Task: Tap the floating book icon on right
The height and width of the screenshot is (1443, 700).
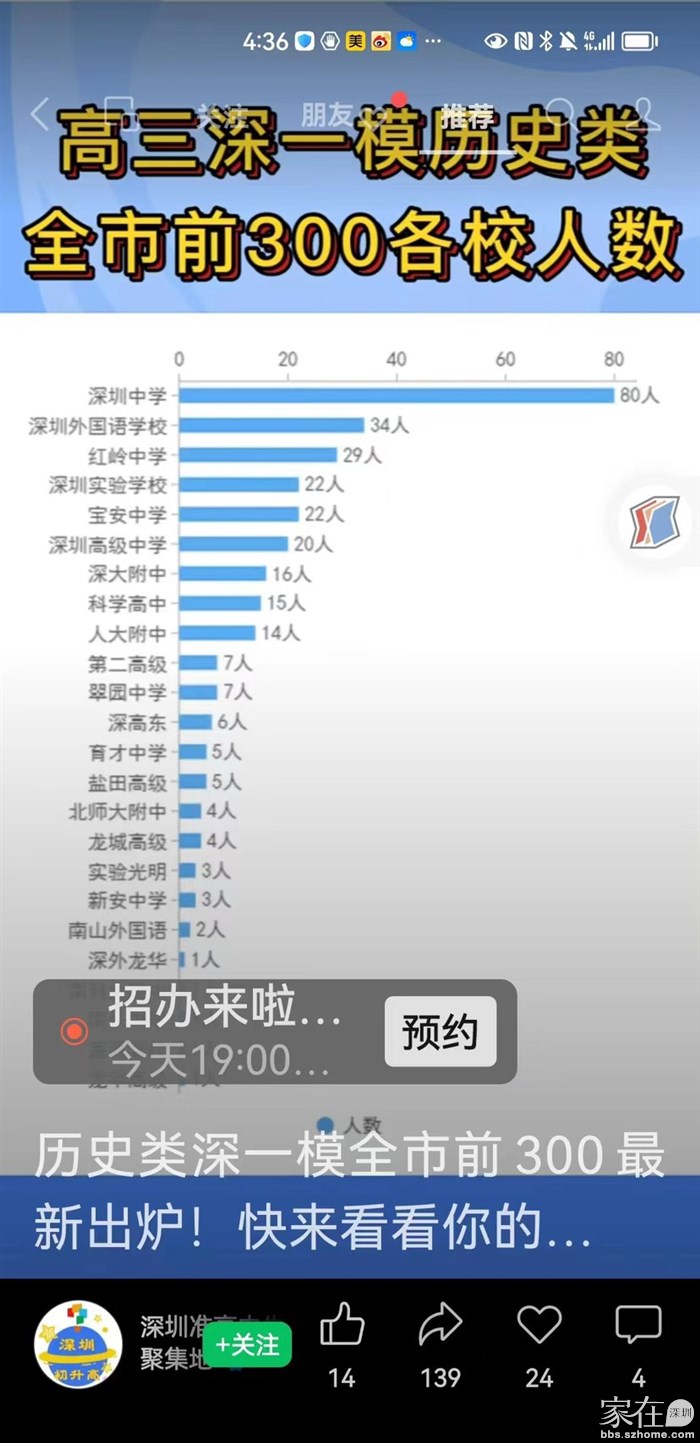Action: click(x=655, y=522)
